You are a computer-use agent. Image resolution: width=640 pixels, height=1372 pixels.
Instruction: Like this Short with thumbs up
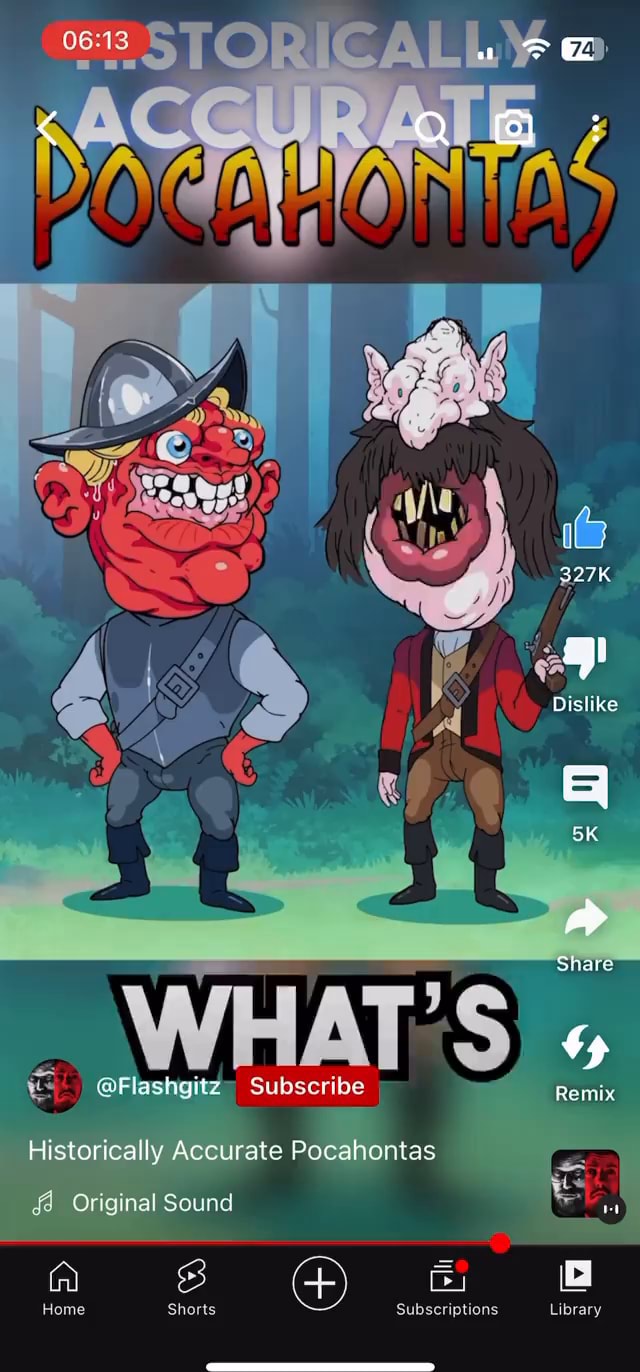pos(584,527)
